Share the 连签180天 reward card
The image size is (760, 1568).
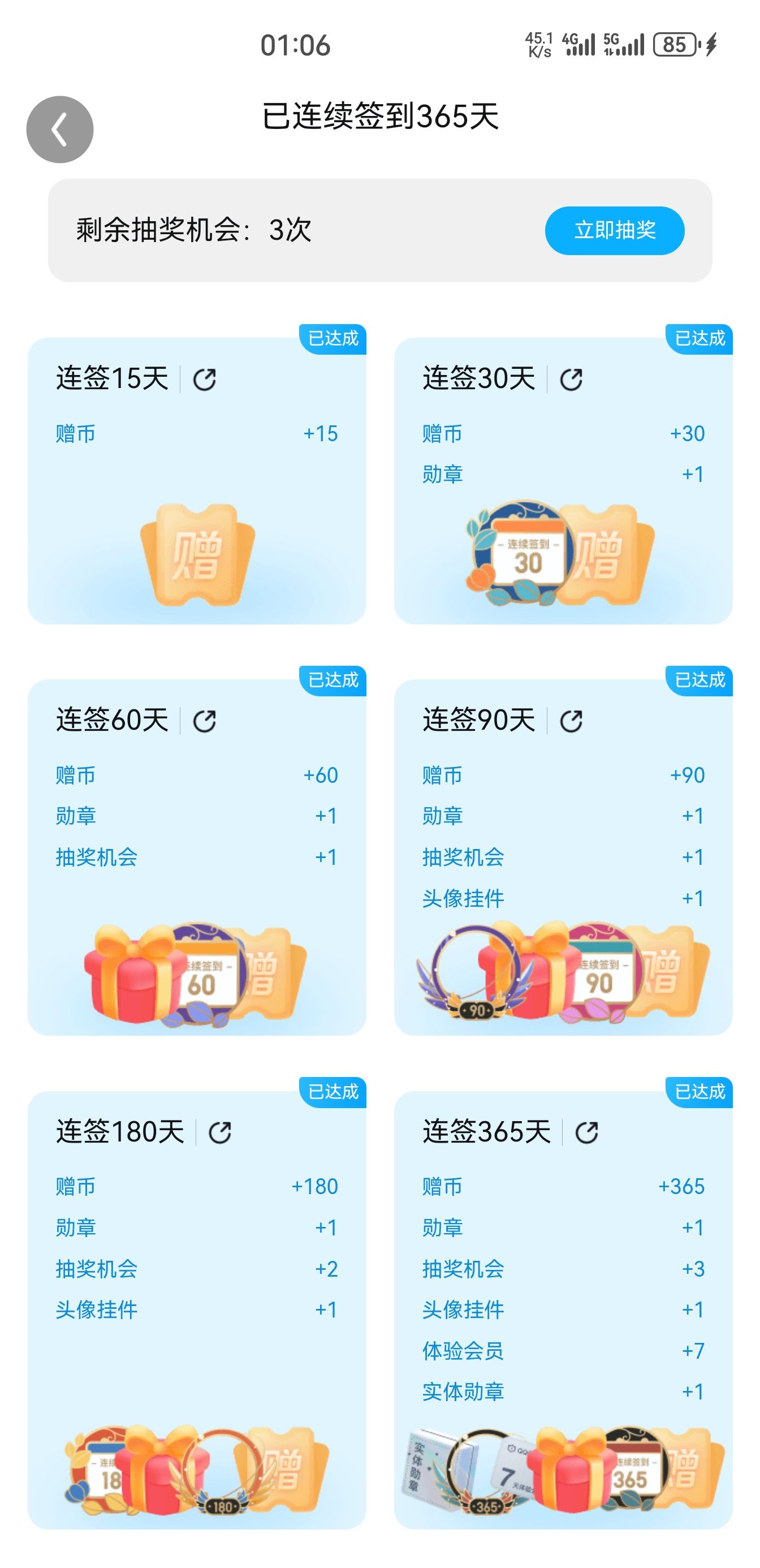[x=219, y=1132]
